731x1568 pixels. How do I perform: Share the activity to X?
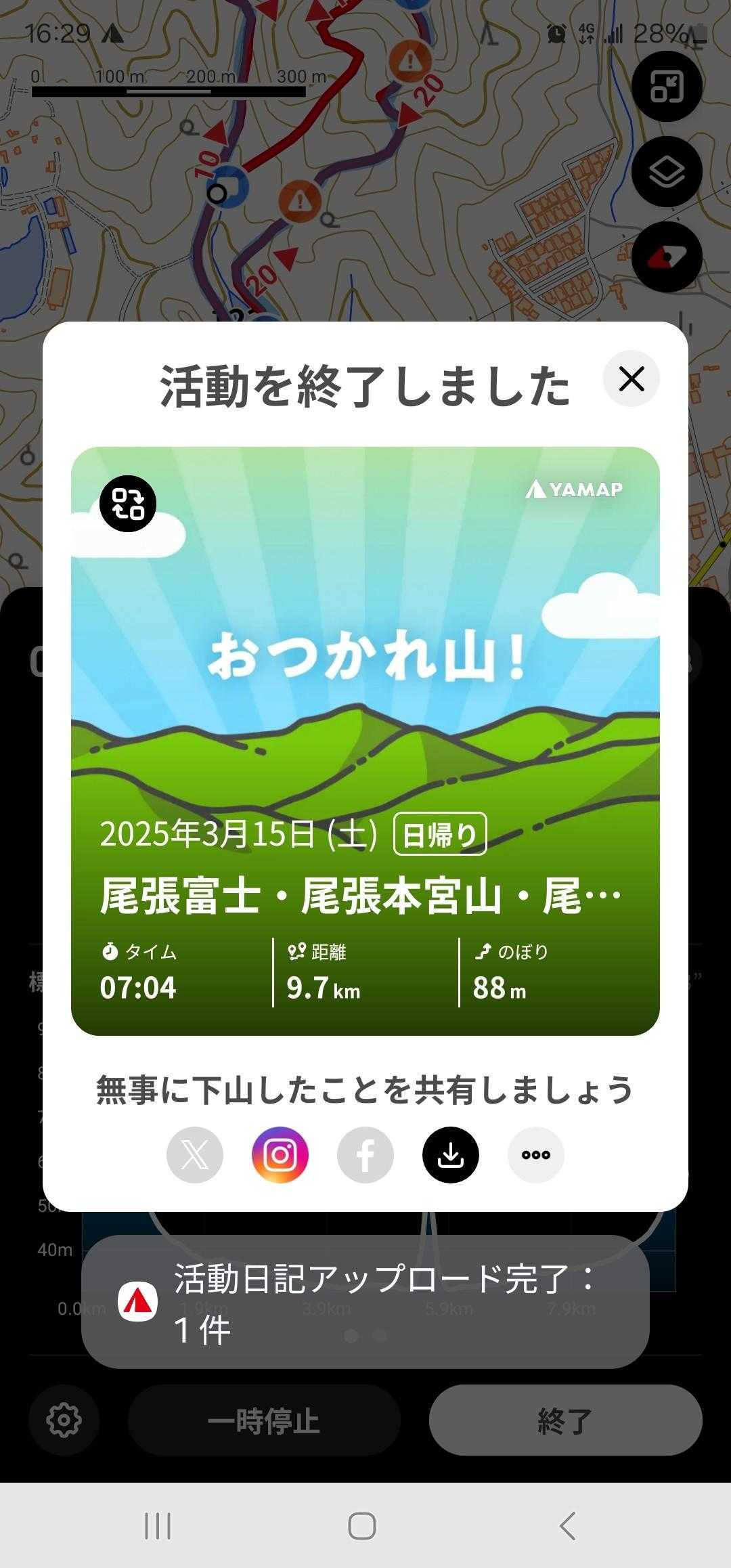(x=195, y=1155)
